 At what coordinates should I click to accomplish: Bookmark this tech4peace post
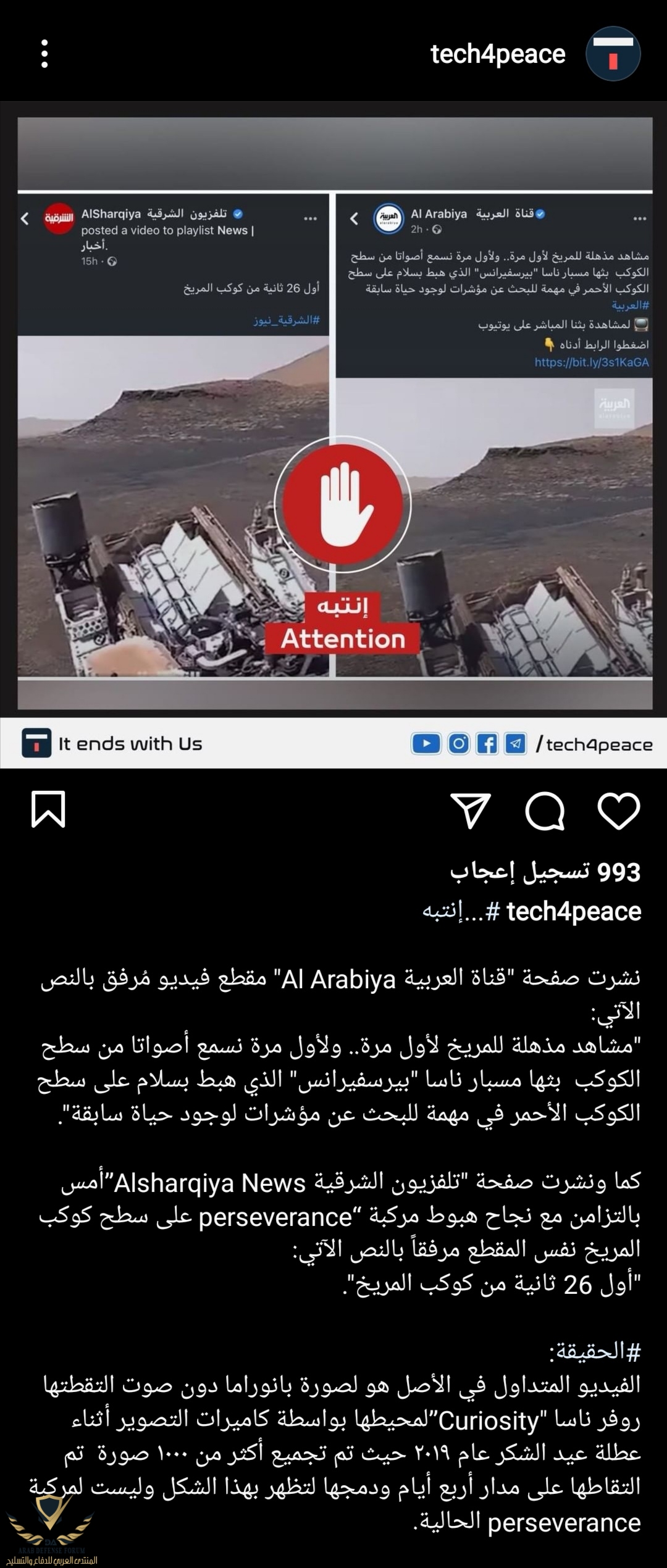tap(48, 809)
